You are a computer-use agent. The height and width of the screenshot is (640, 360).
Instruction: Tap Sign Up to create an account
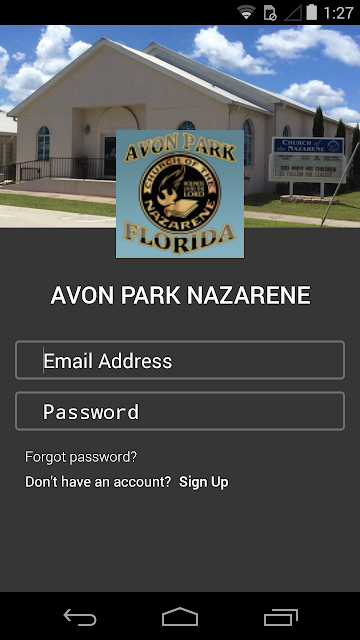204,482
